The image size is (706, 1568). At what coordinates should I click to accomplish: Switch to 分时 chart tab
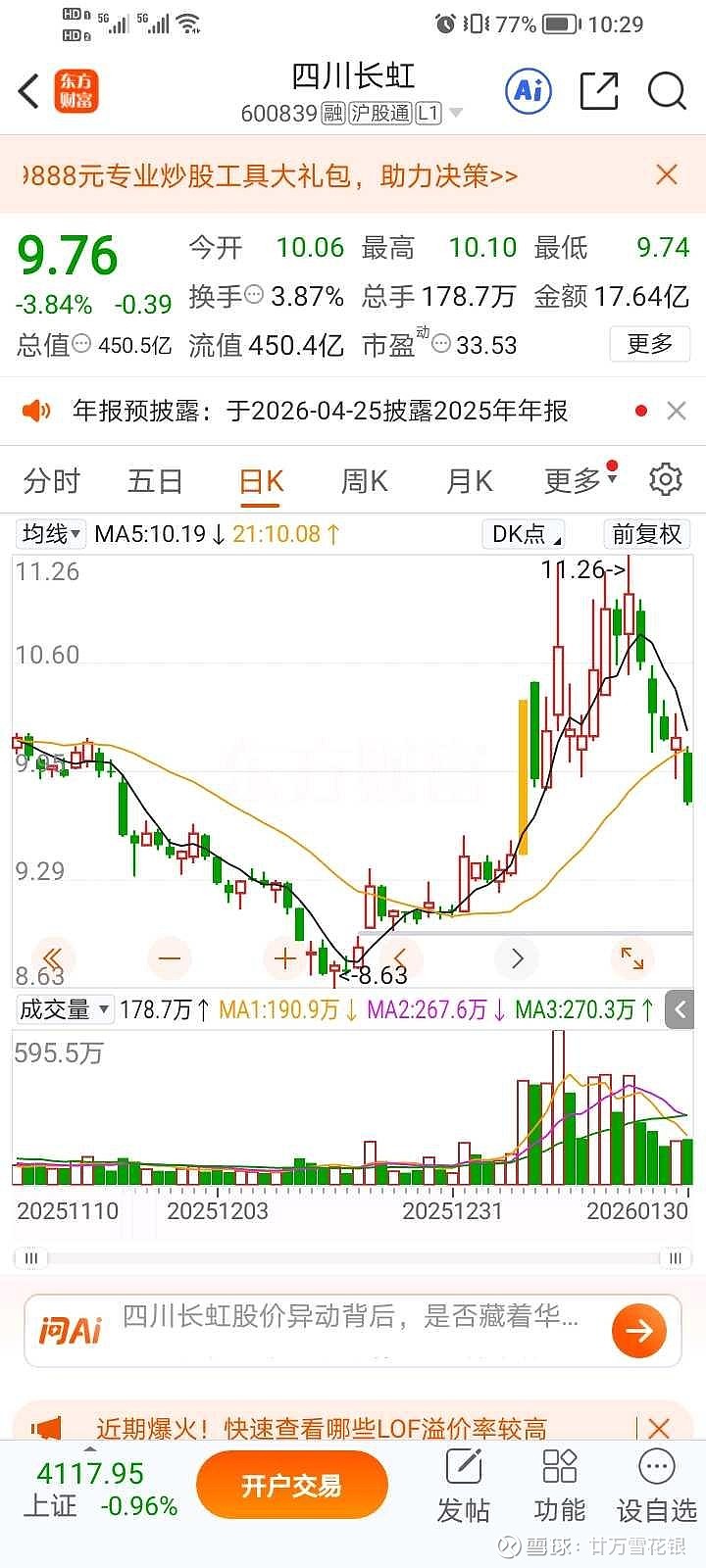(x=51, y=481)
